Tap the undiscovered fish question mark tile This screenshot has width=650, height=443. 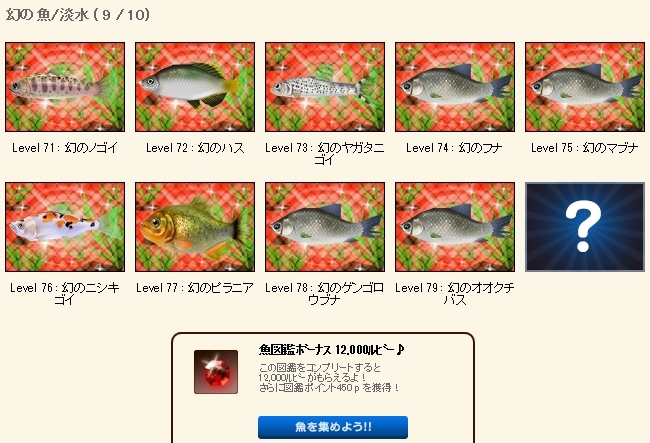click(x=584, y=227)
